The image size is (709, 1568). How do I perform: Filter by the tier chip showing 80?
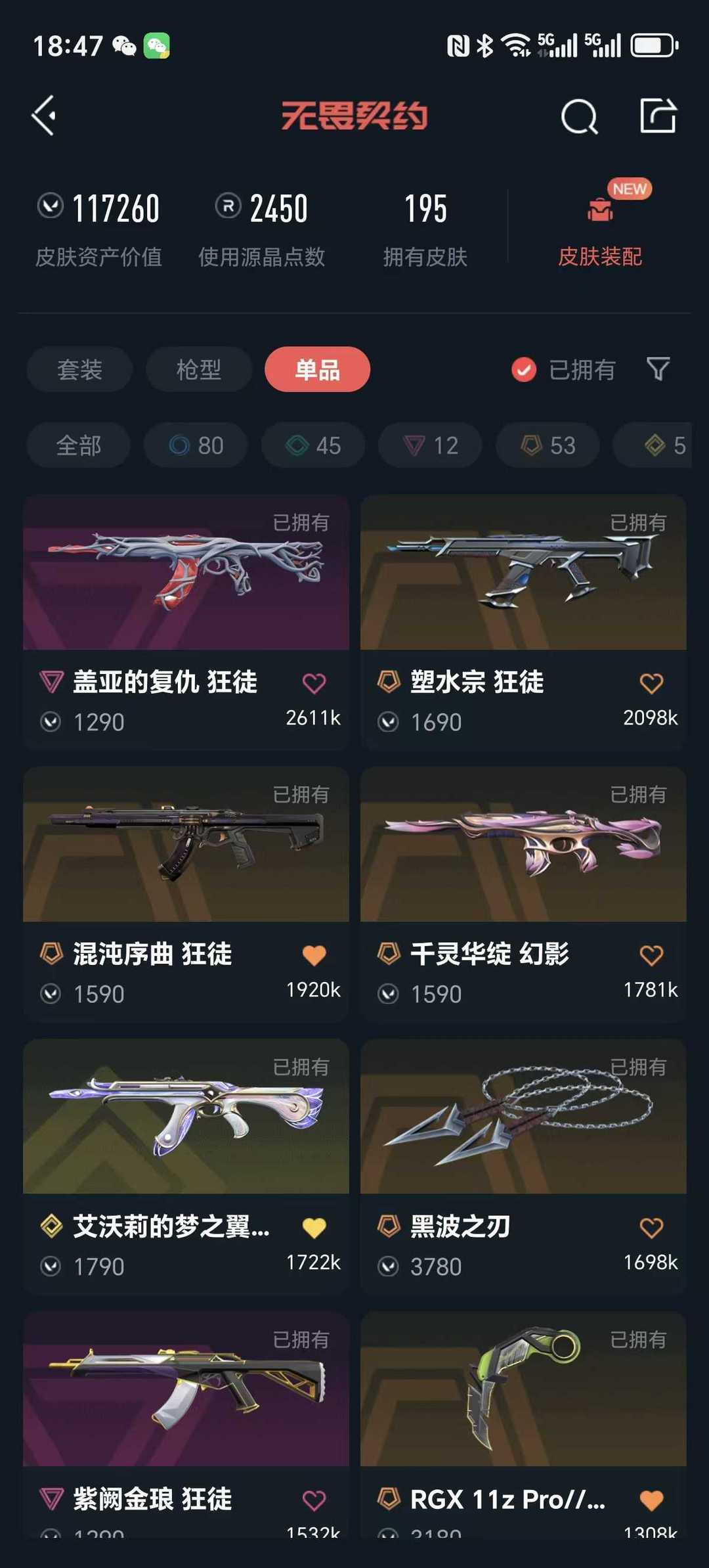tap(196, 445)
